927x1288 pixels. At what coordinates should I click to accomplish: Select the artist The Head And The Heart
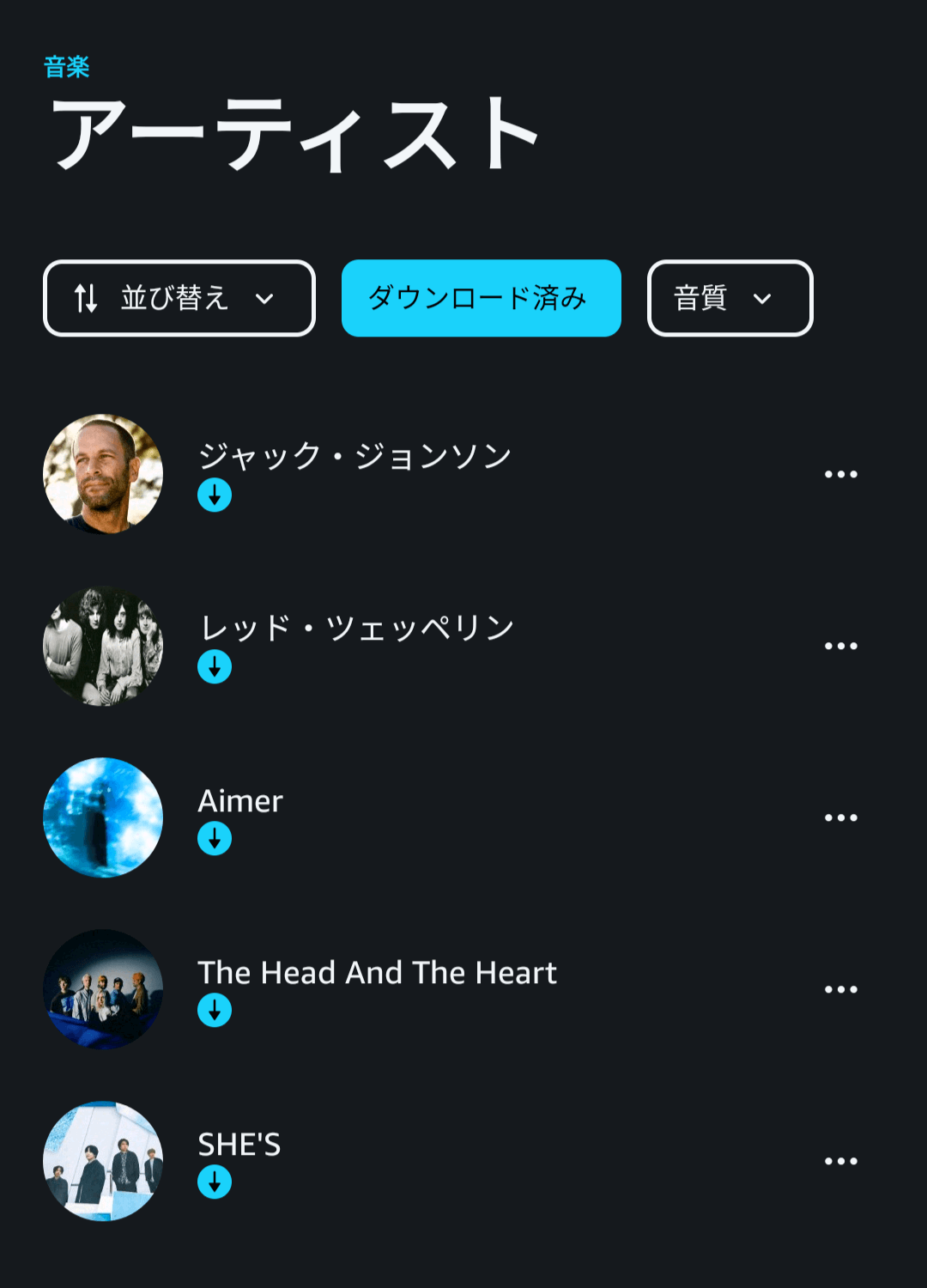[376, 974]
